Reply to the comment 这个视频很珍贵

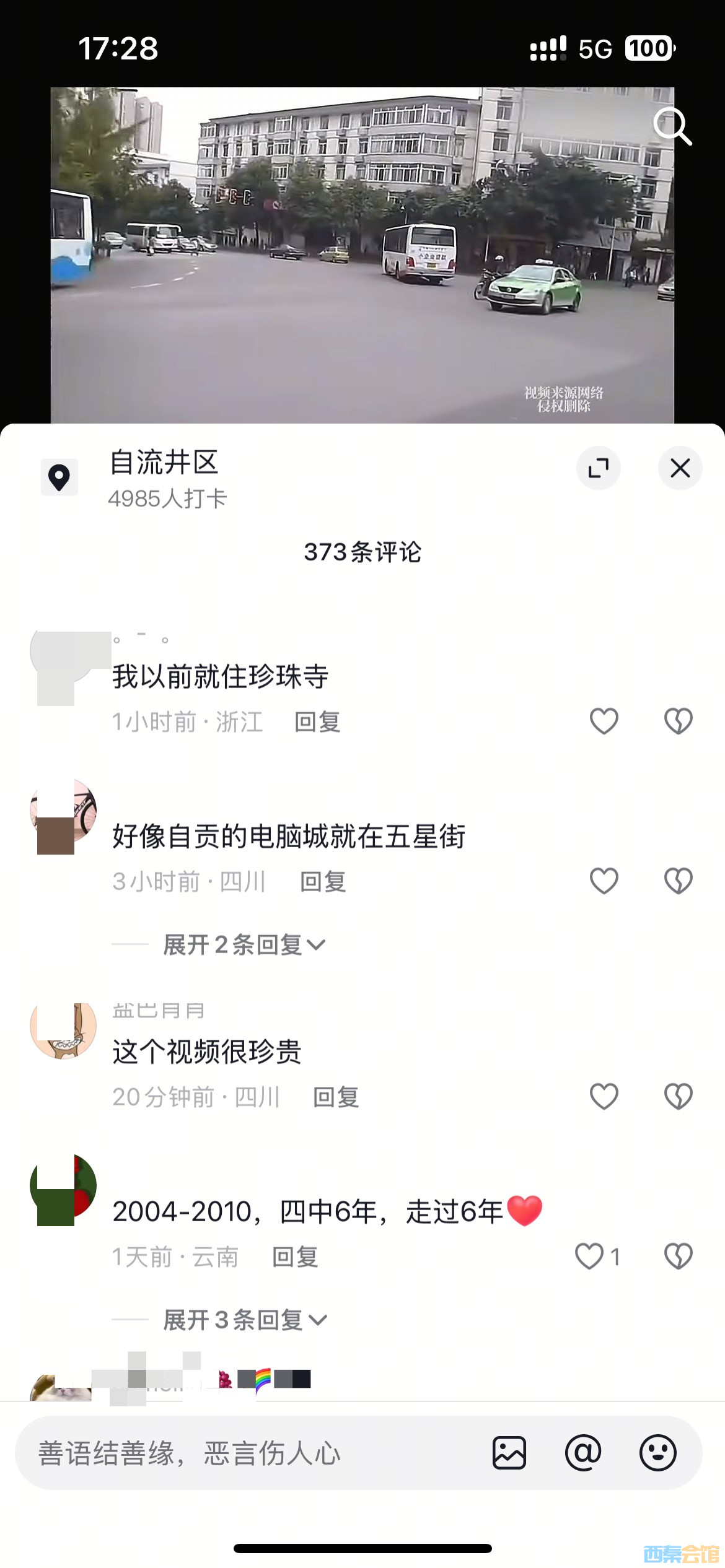336,1096
